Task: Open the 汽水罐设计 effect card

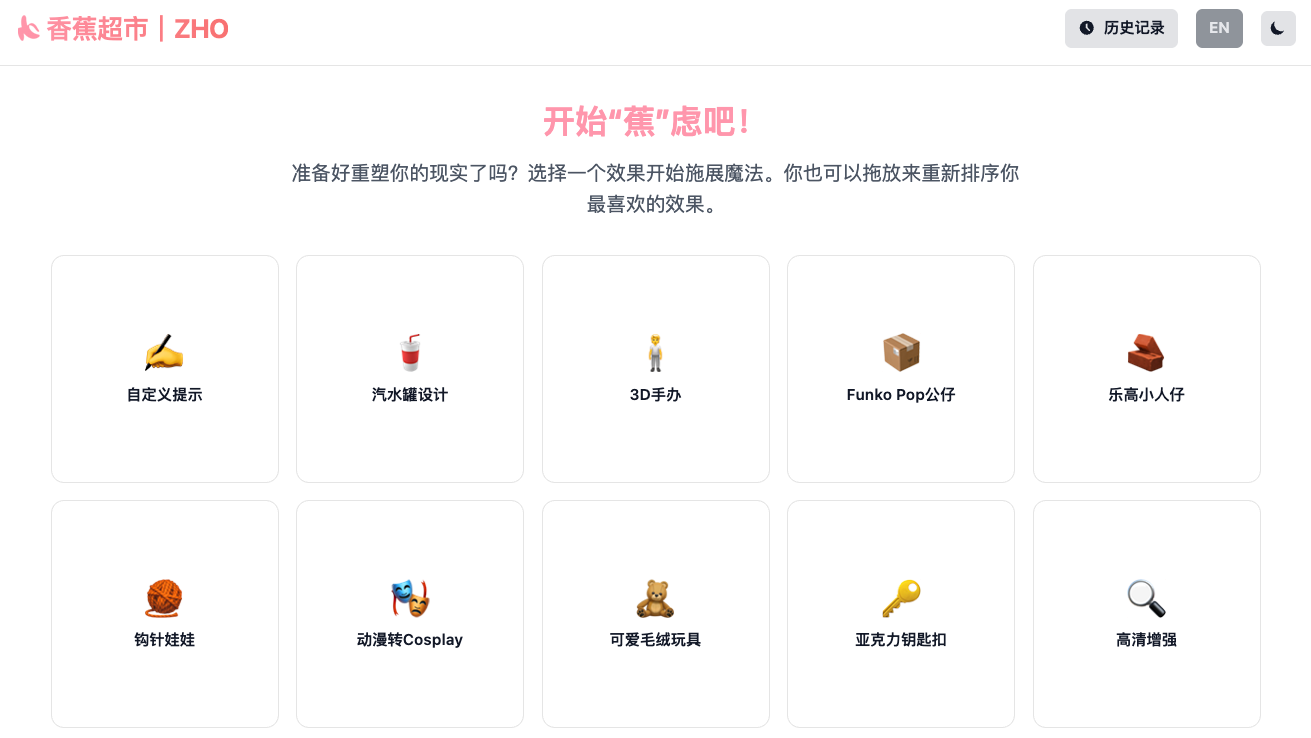Action: [410, 369]
